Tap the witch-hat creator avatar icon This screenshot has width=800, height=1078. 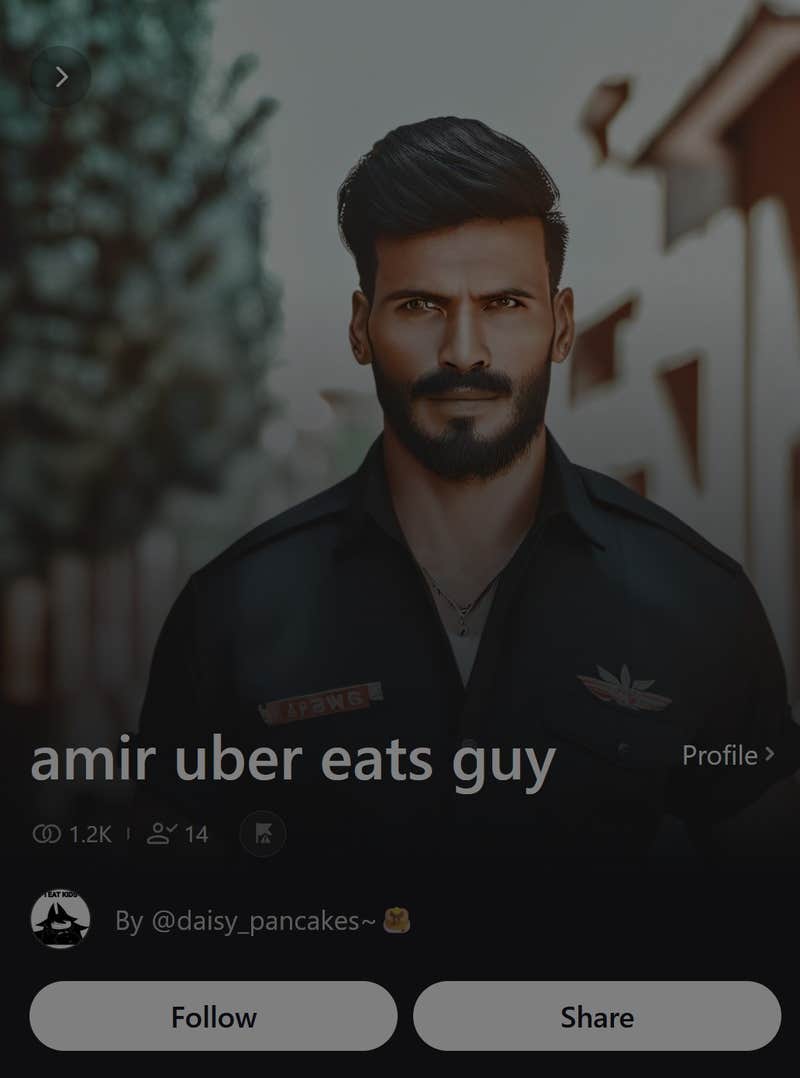coord(60,921)
